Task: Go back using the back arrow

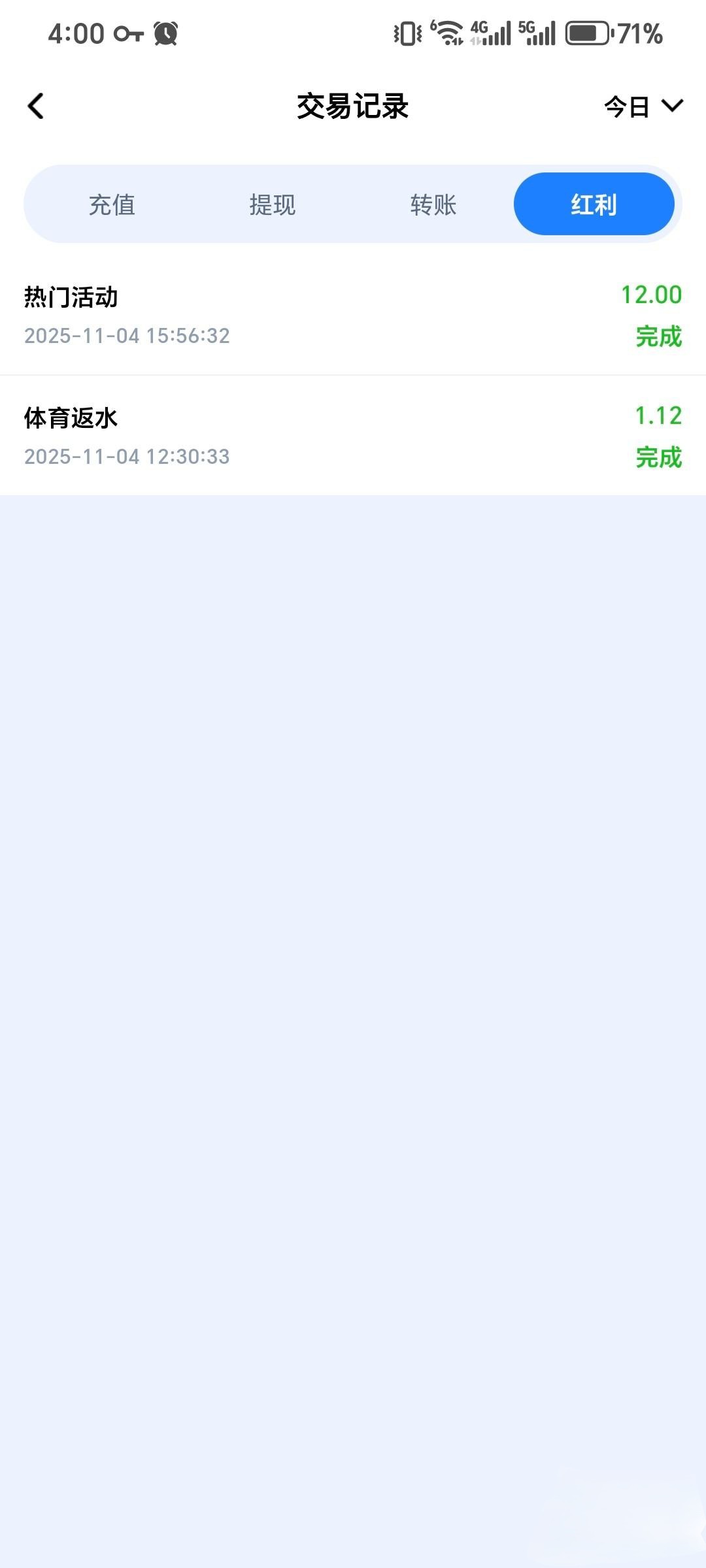Action: tap(36, 106)
